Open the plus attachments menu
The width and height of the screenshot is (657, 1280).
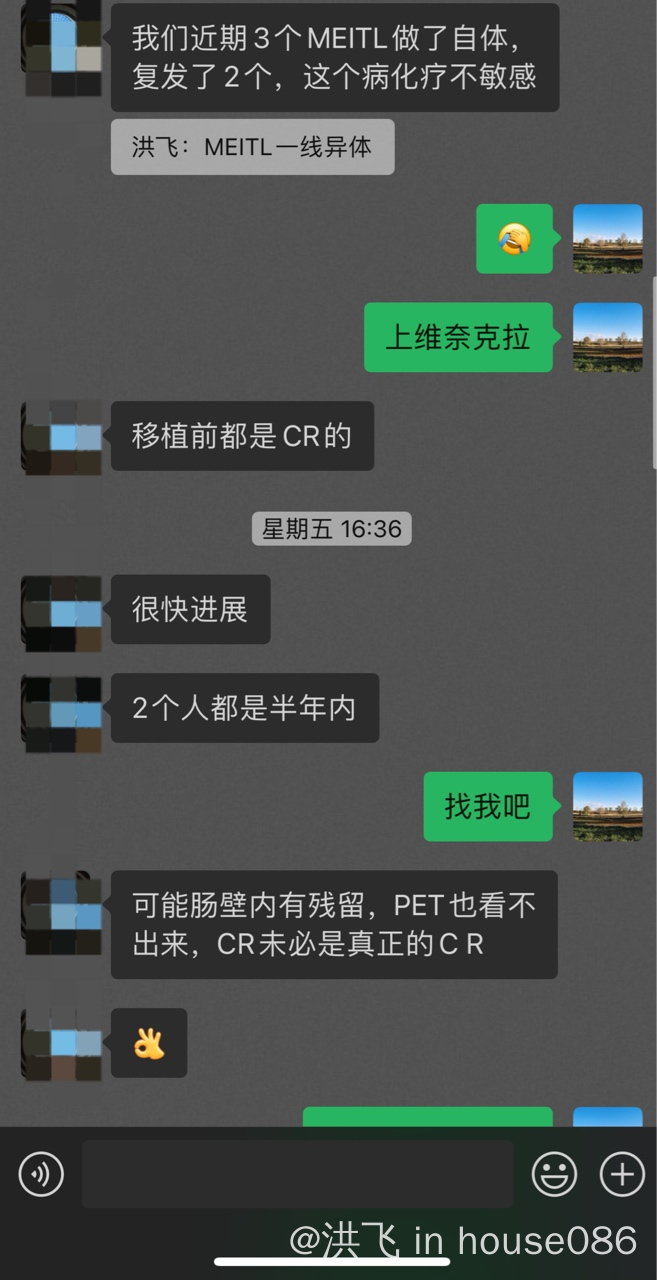(x=621, y=1174)
